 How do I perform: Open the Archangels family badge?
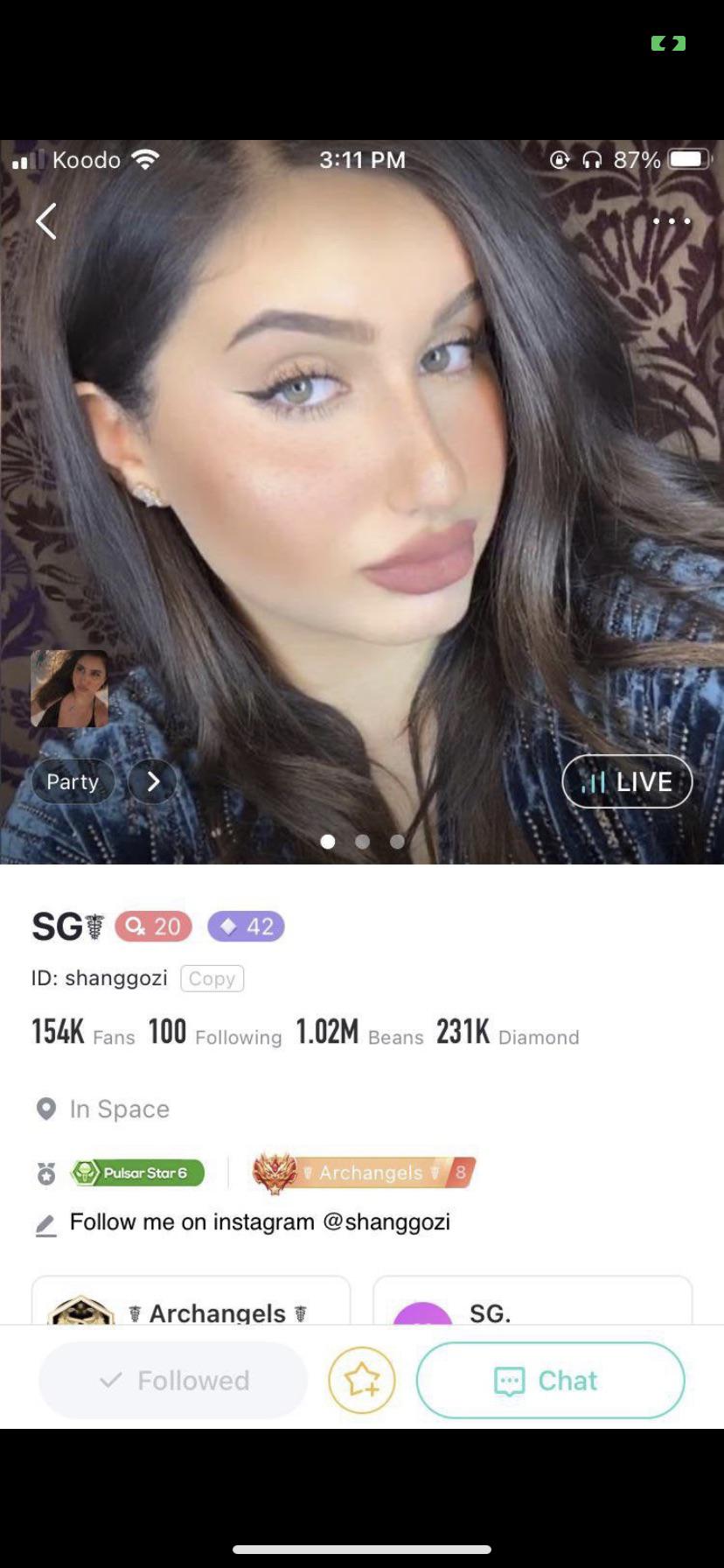pos(365,1172)
